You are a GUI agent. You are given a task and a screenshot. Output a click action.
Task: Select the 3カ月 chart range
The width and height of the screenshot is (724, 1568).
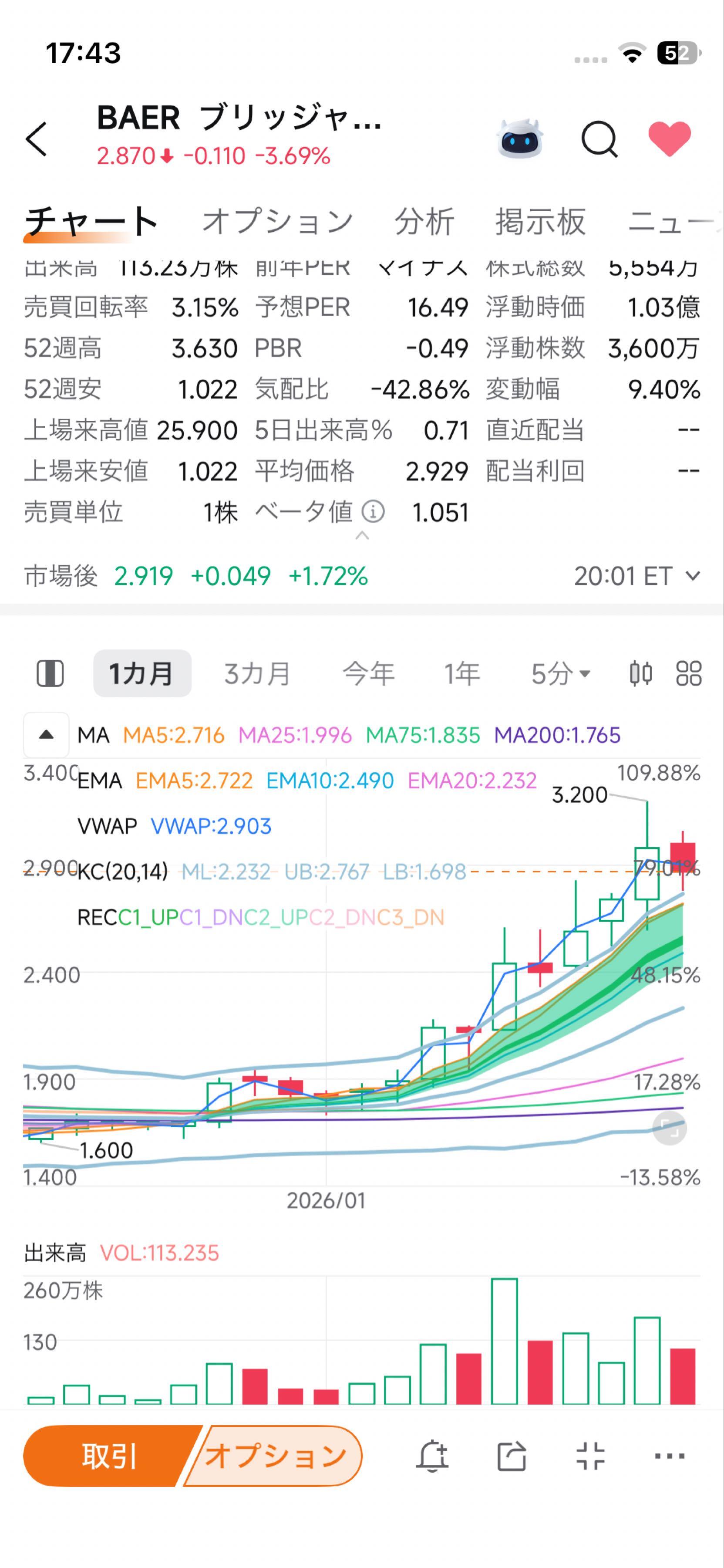[257, 673]
